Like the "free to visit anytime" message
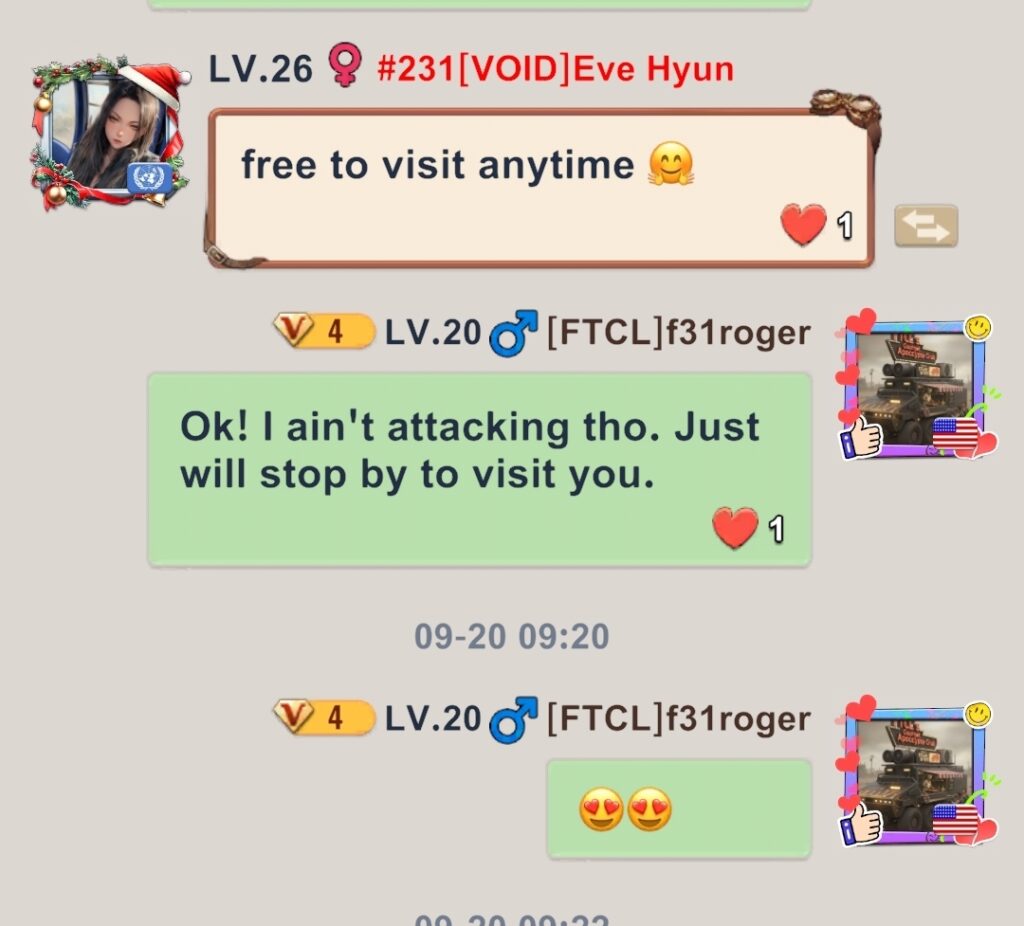 804,225
